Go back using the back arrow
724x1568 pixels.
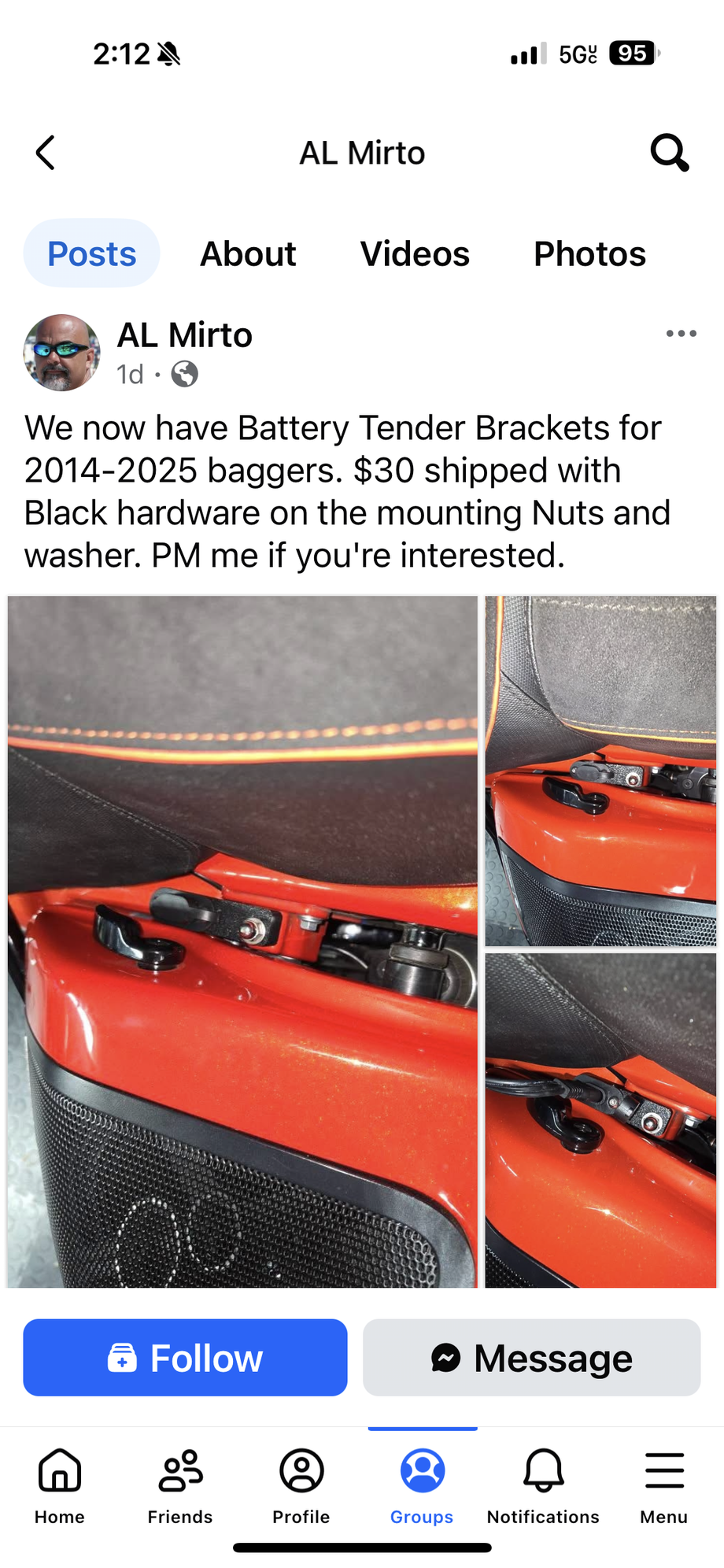pos(46,153)
